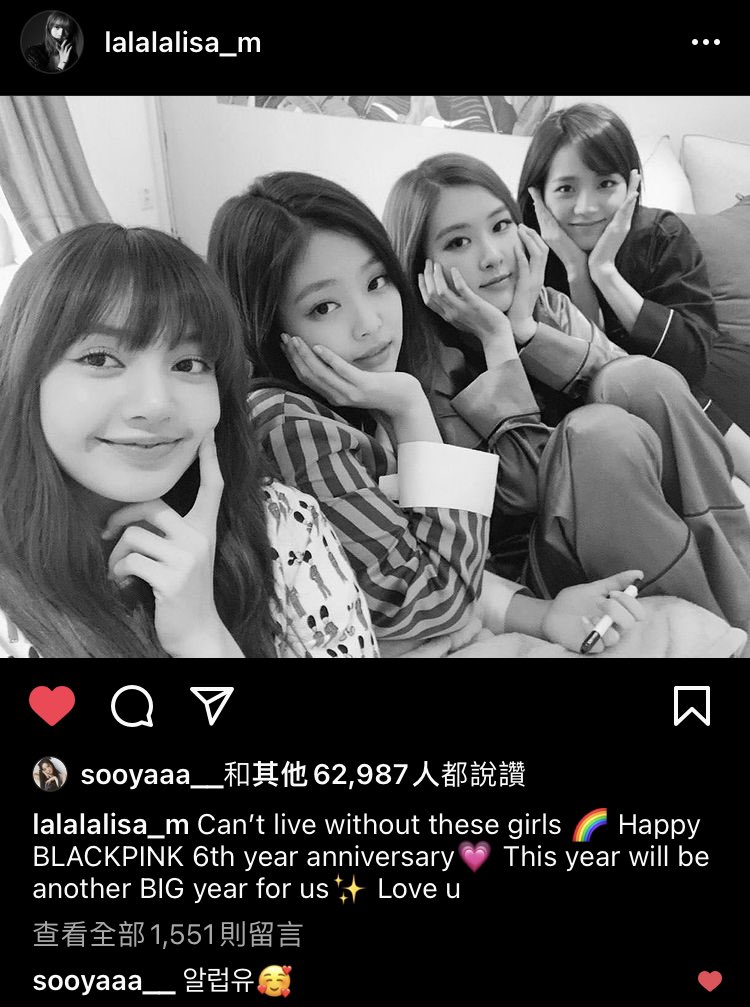Screen dimensions: 750x1007
Task: Open the post's three-dot options menu
Action: (705, 42)
